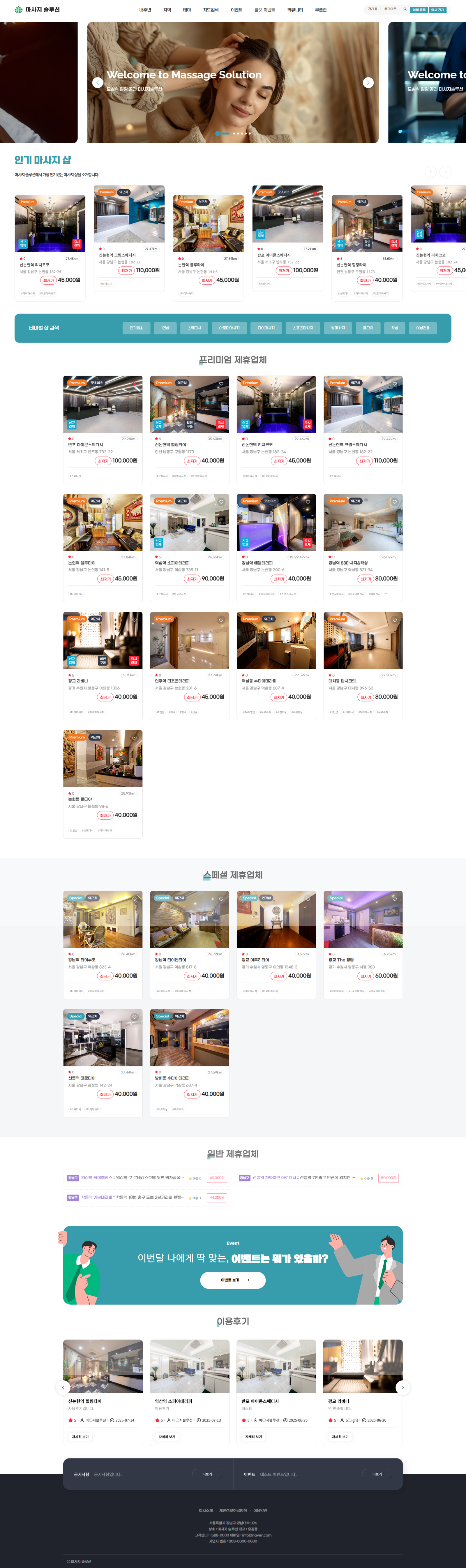Open 개인정보취급방침 footer link
Image resolution: width=466 pixels, height=1568 pixels.
point(233,1510)
